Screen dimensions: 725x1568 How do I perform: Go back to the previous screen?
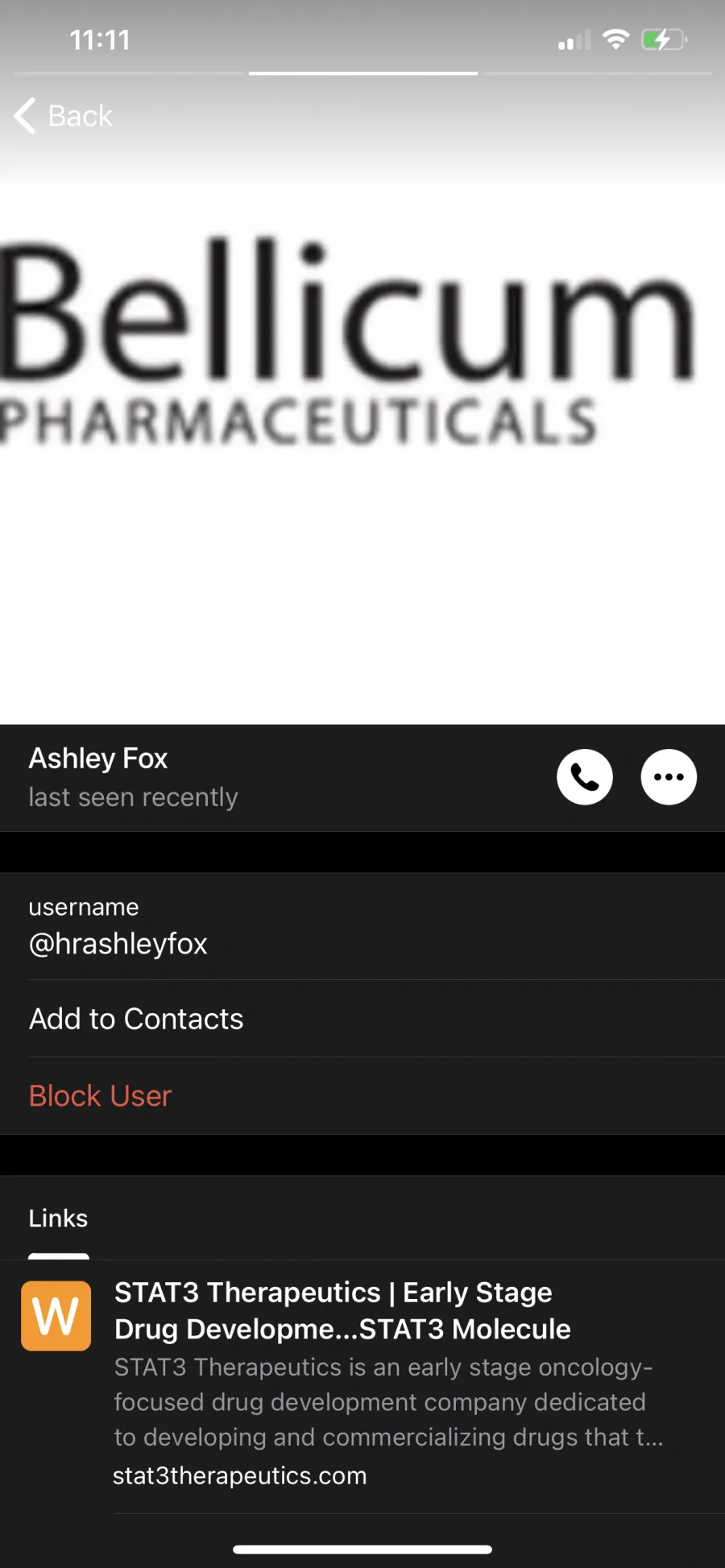(64, 116)
